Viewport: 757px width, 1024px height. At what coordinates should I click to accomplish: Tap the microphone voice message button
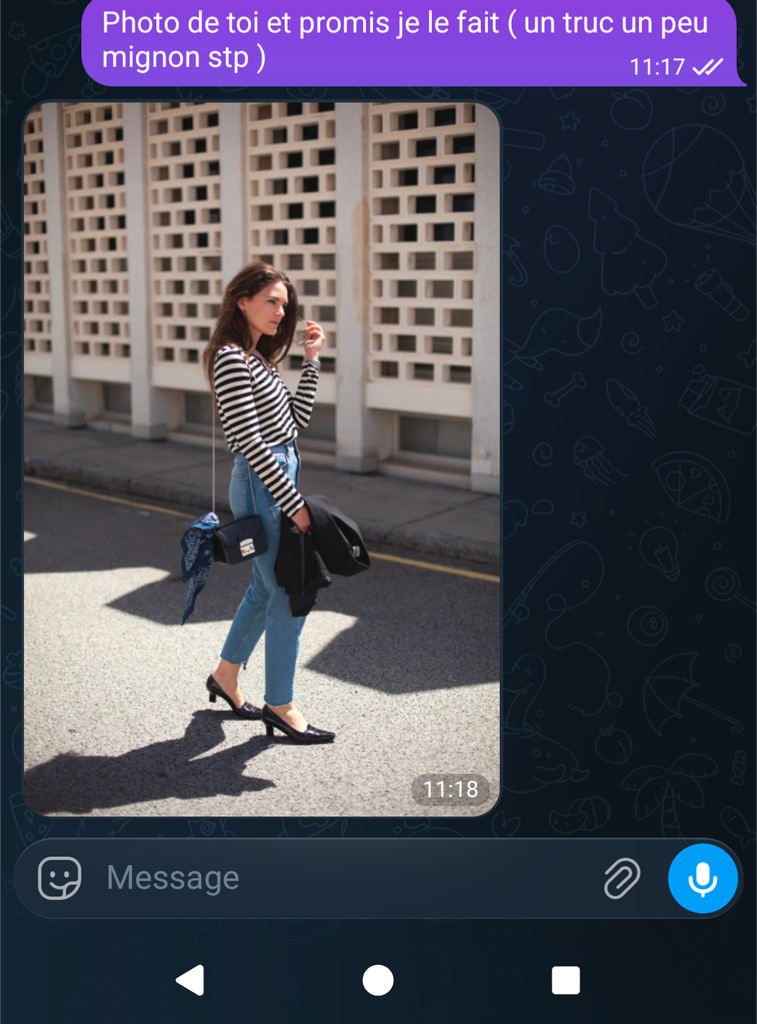point(703,878)
